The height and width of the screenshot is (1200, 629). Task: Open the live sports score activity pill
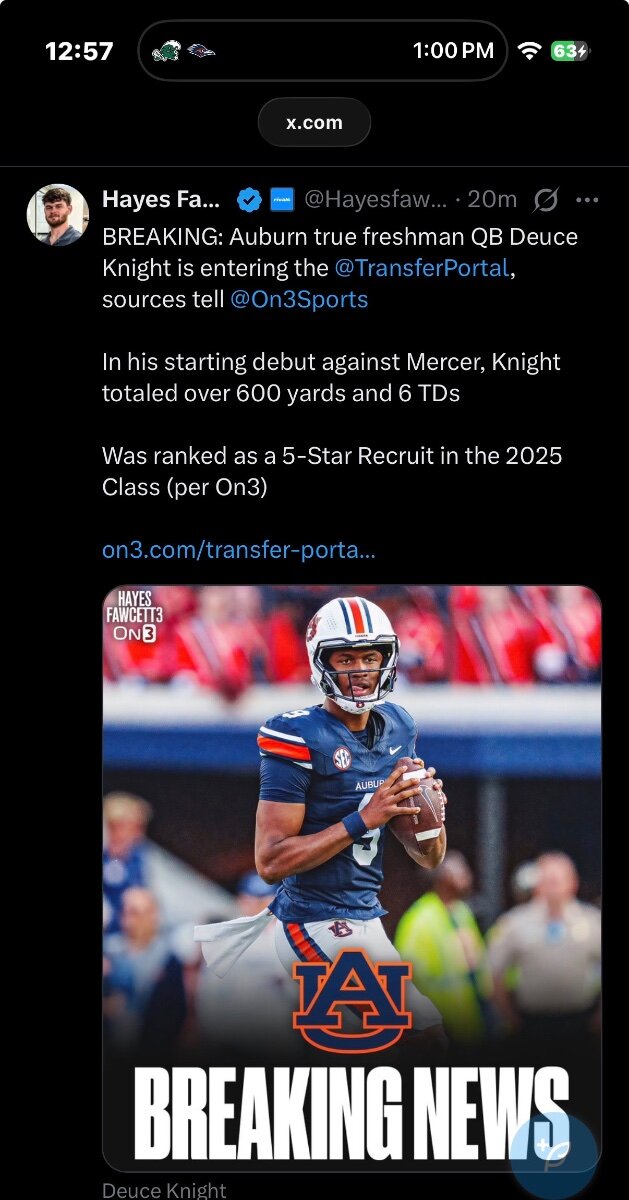[322, 50]
